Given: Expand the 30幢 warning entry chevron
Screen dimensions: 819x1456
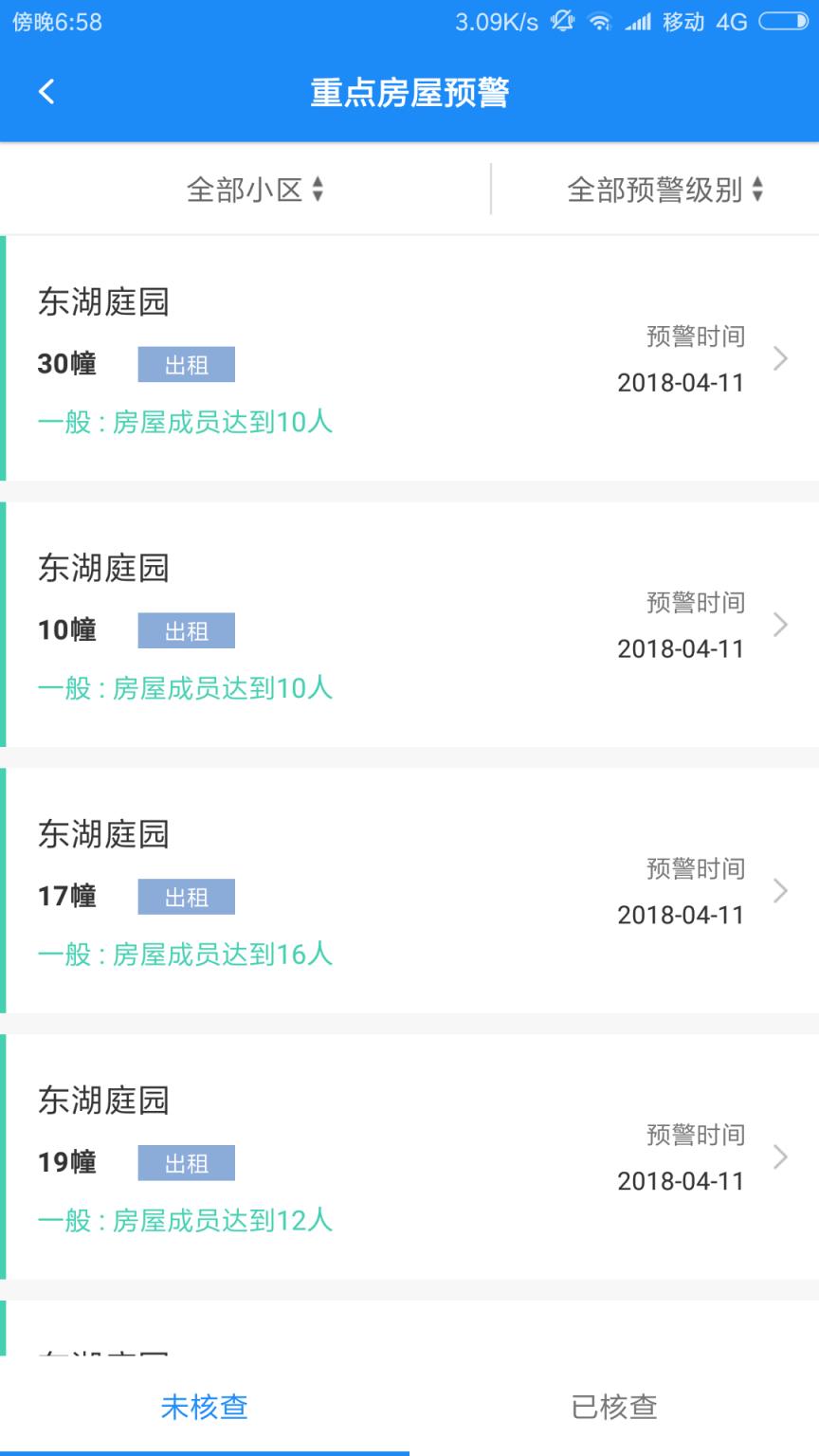Looking at the screenshot, I should point(779,359).
